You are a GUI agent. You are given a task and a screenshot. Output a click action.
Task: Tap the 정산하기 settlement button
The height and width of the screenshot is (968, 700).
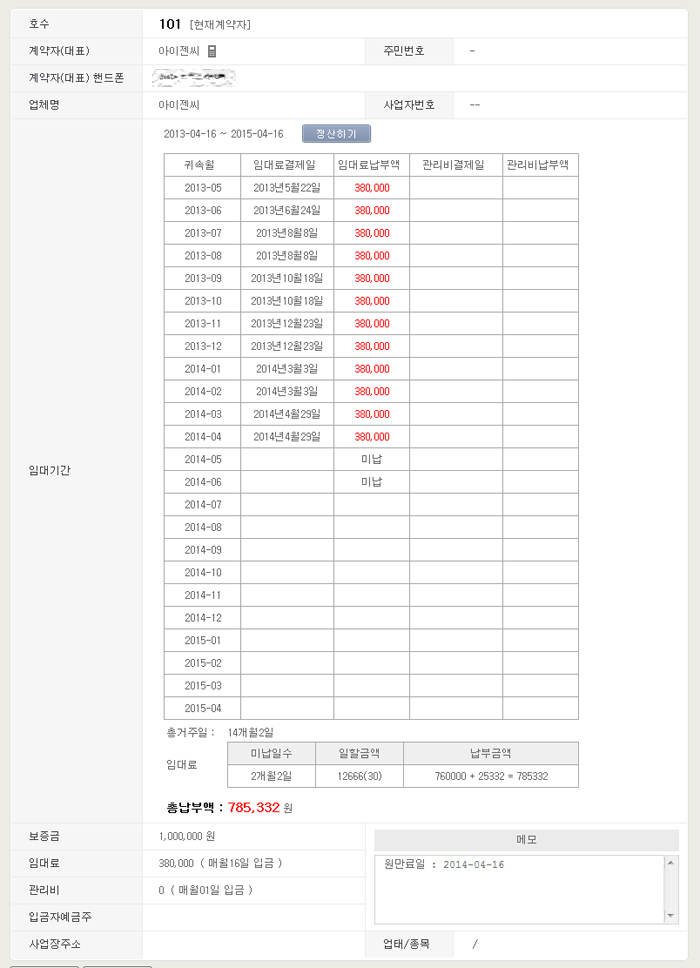336,134
